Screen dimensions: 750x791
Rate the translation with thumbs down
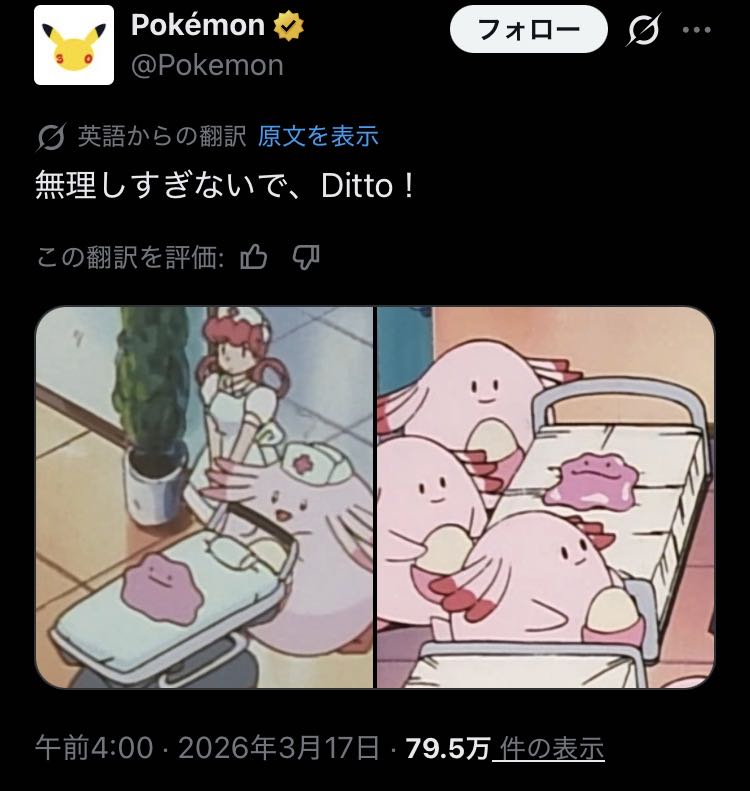[x=305, y=258]
